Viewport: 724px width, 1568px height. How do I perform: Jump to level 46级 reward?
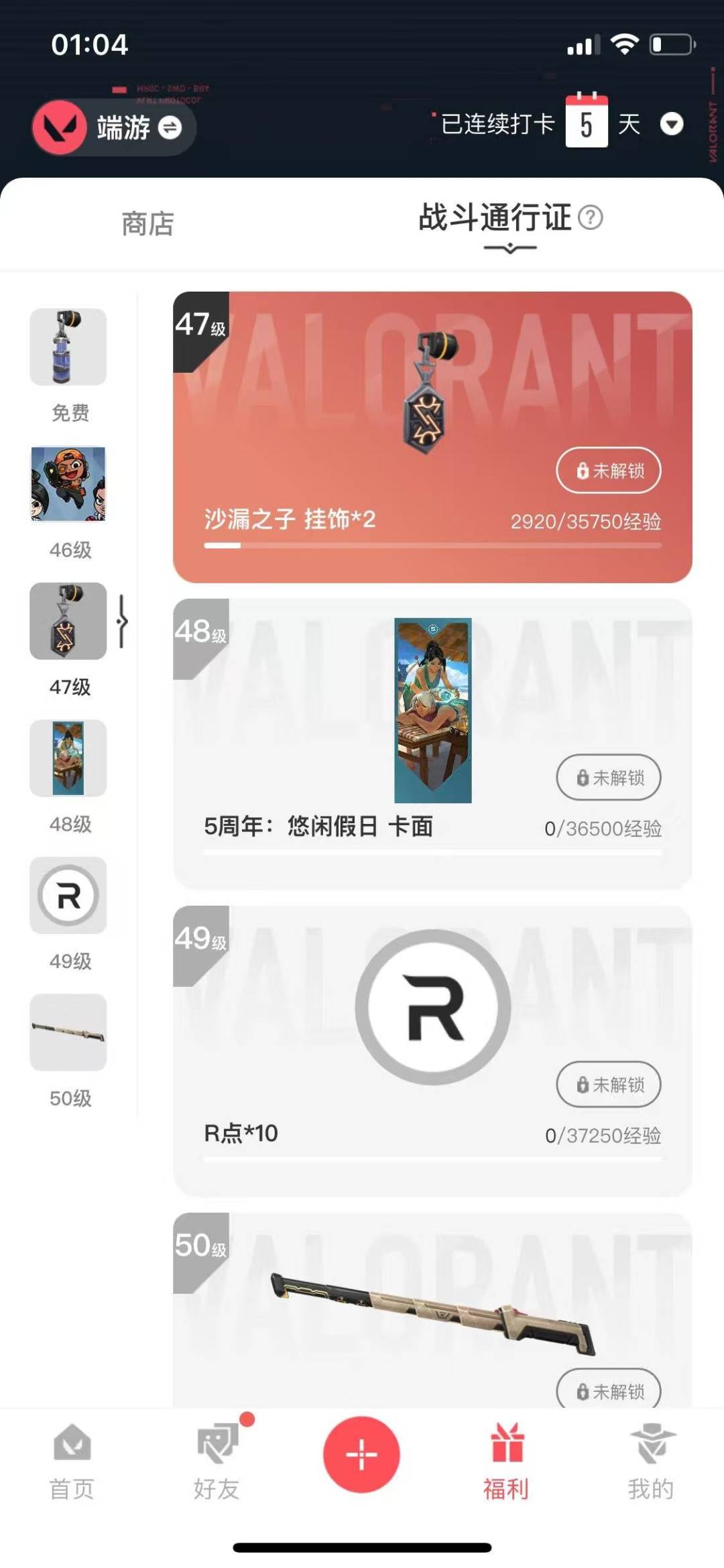click(x=68, y=485)
